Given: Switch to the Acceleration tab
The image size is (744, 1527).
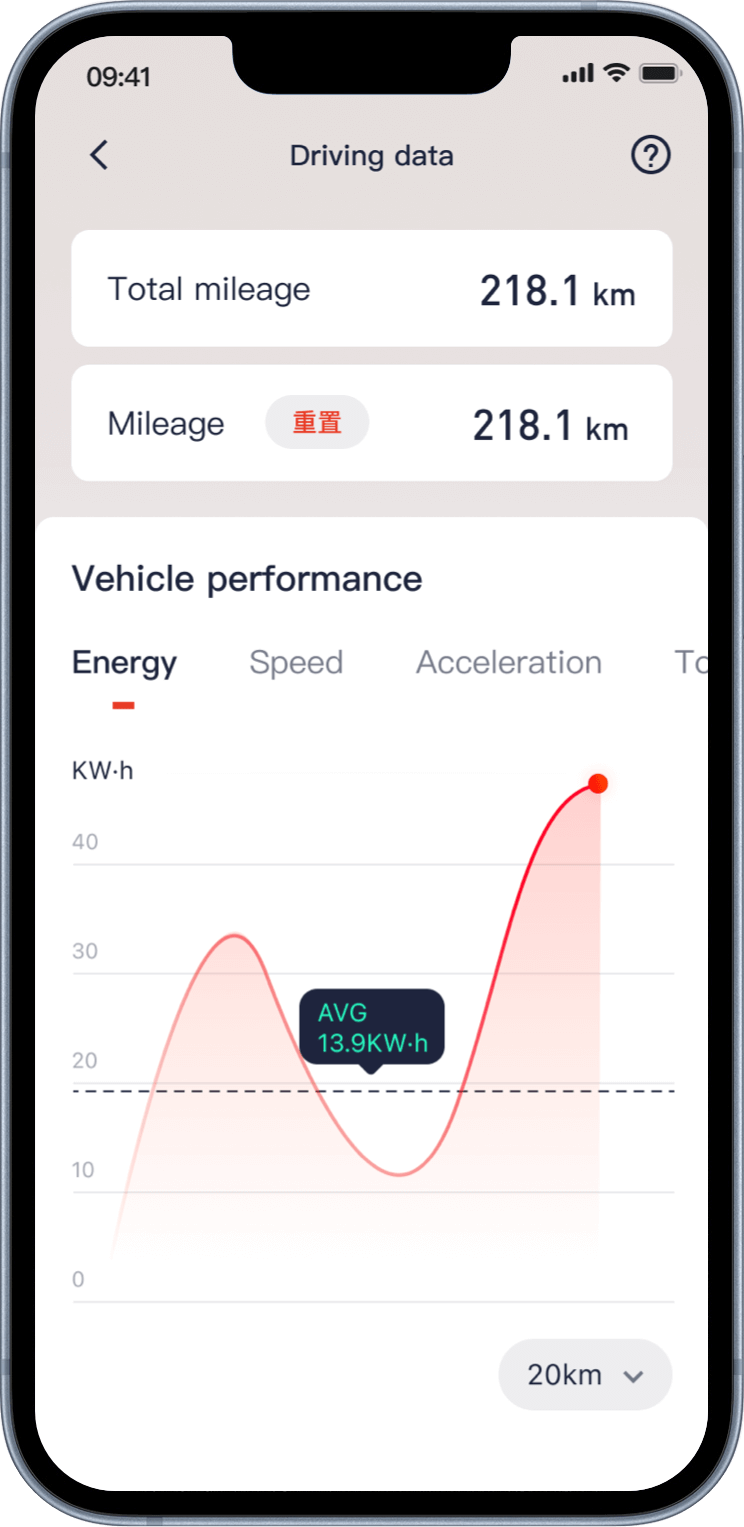Looking at the screenshot, I should (509, 662).
